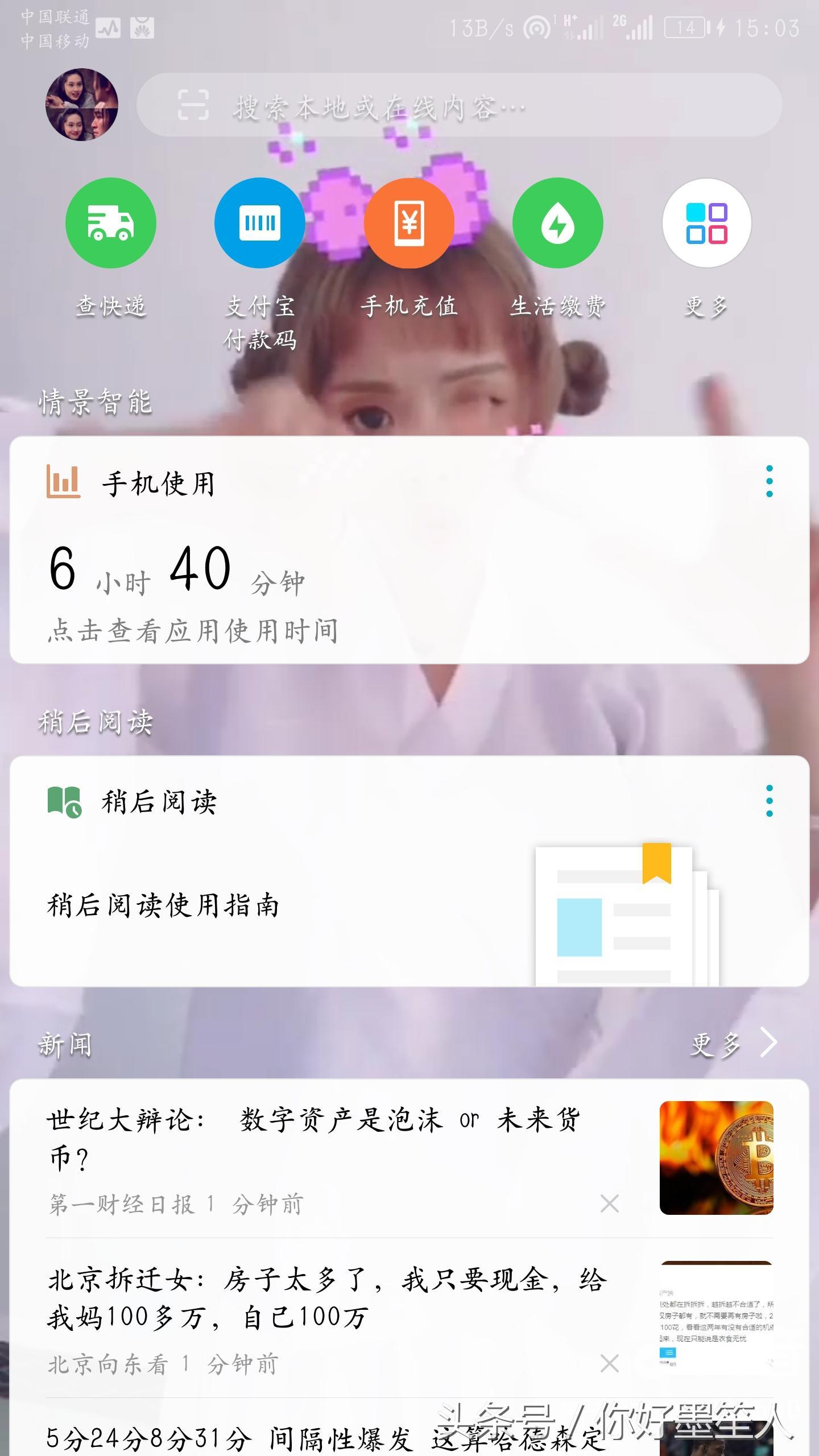The height and width of the screenshot is (1456, 819).
Task: Open 稍后阅读使用指南 guide
Action: pyautogui.click(x=164, y=905)
